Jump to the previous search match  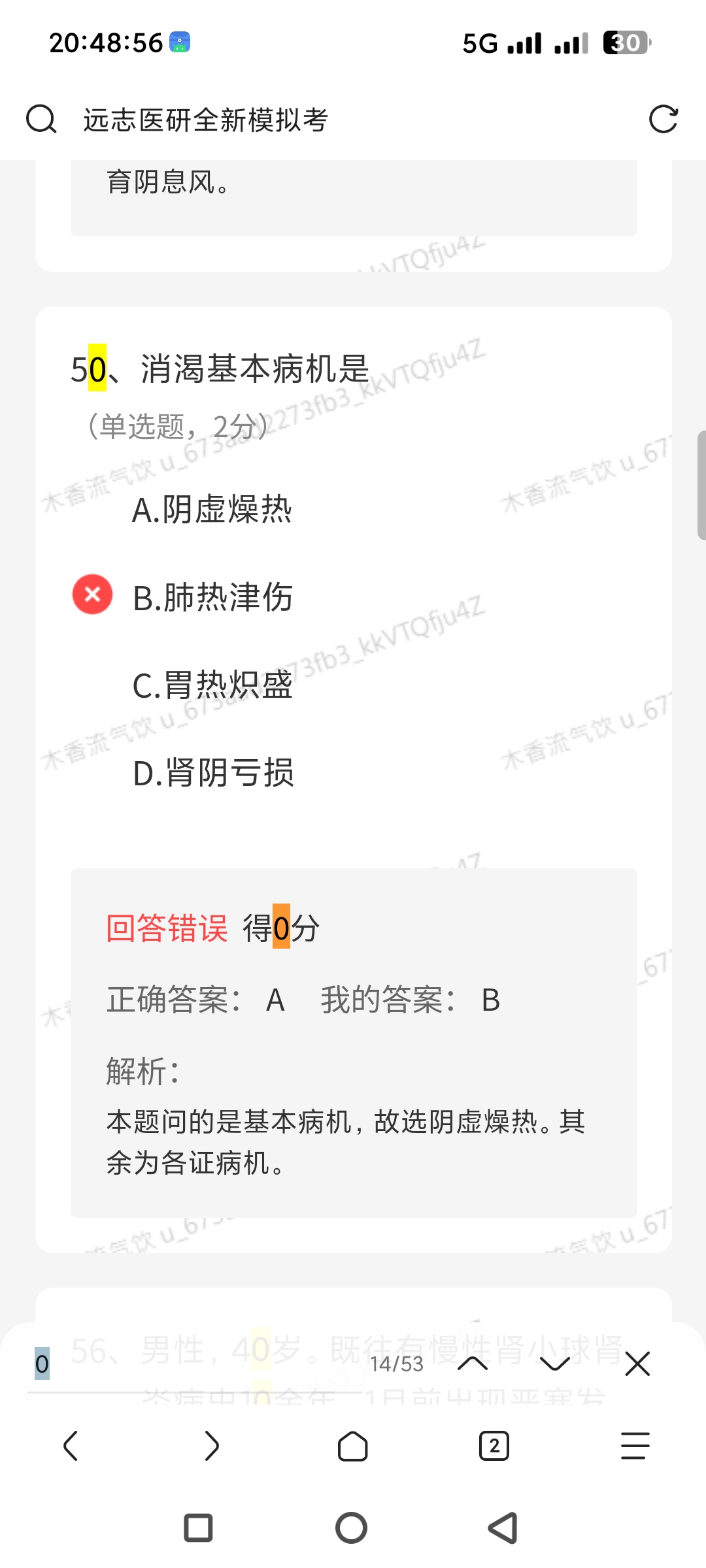click(473, 1364)
